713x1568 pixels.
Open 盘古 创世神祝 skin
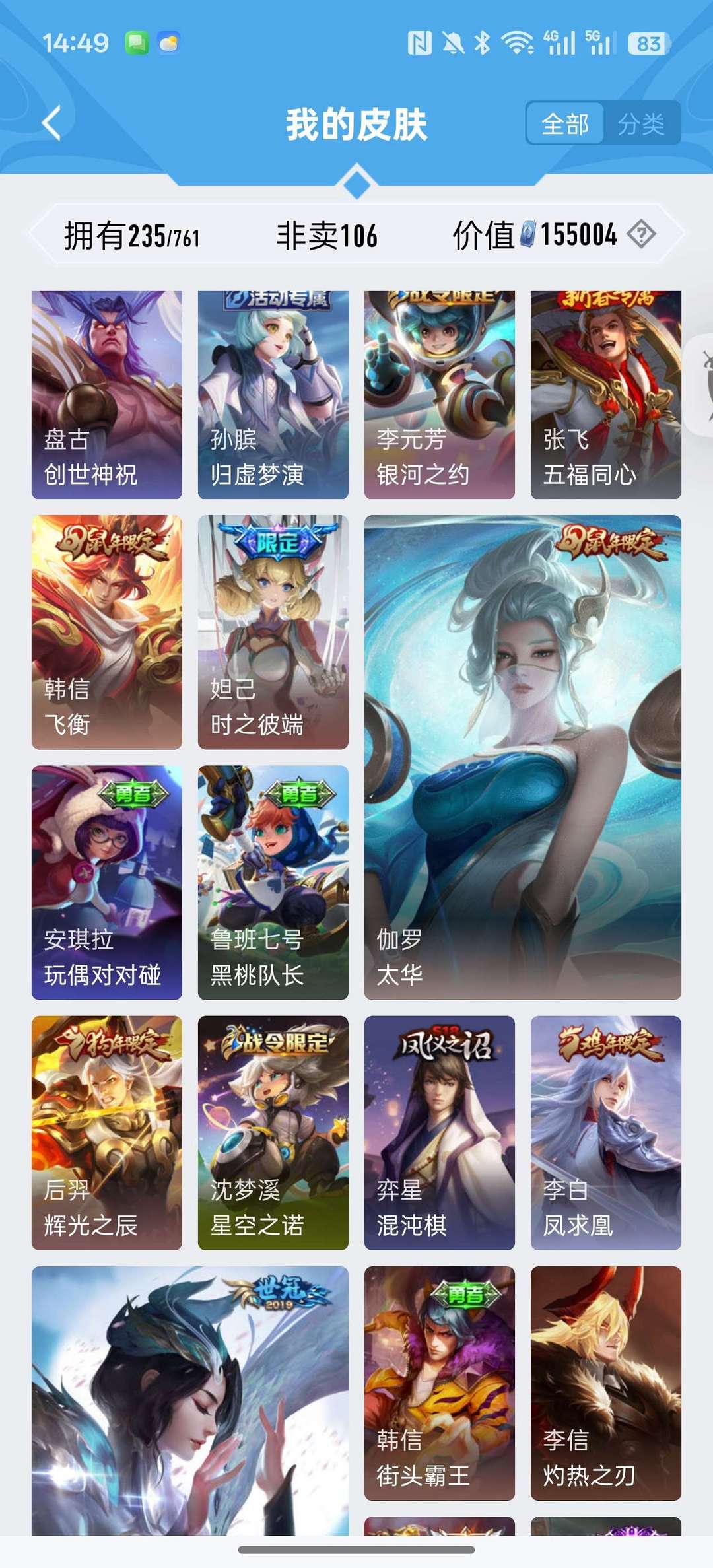107,394
